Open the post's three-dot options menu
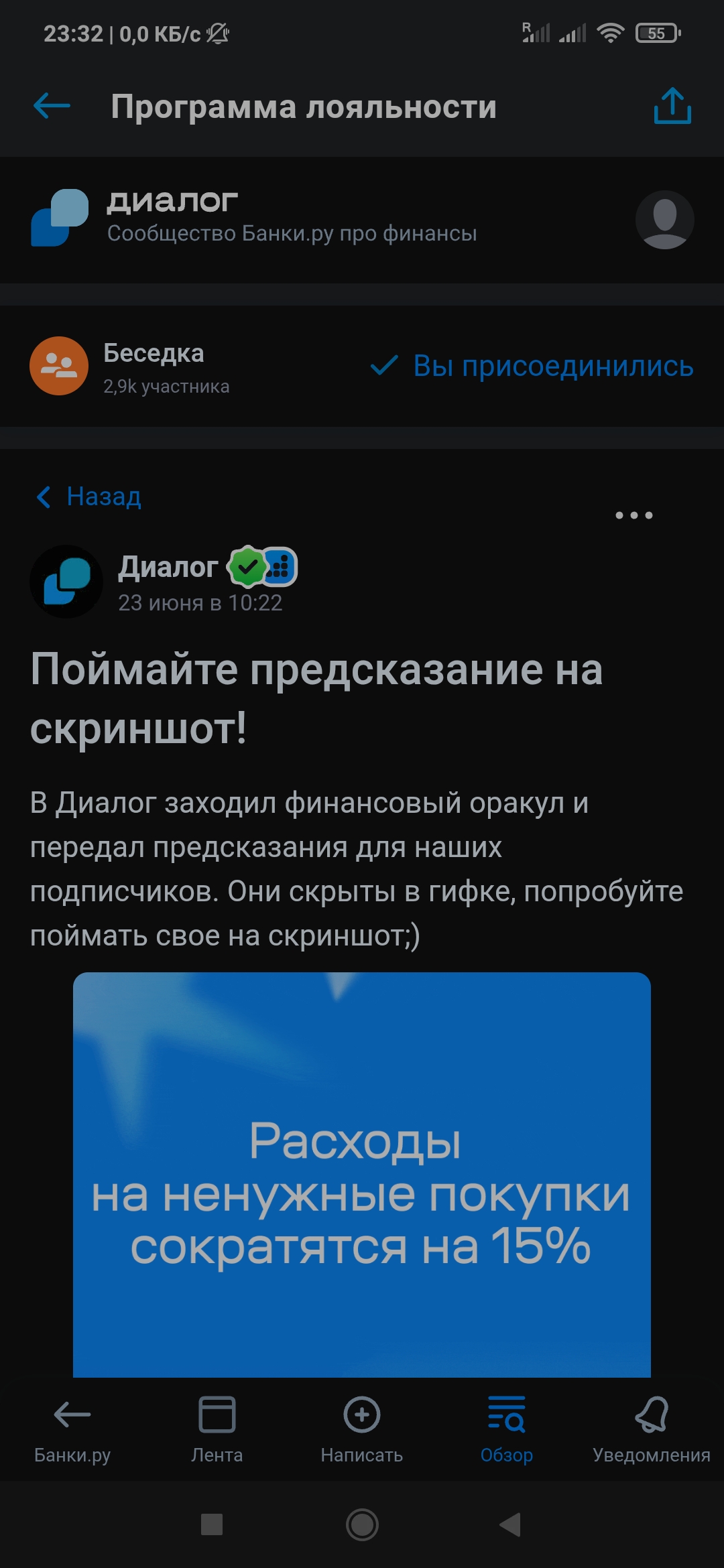This screenshot has width=724, height=1568. (633, 515)
